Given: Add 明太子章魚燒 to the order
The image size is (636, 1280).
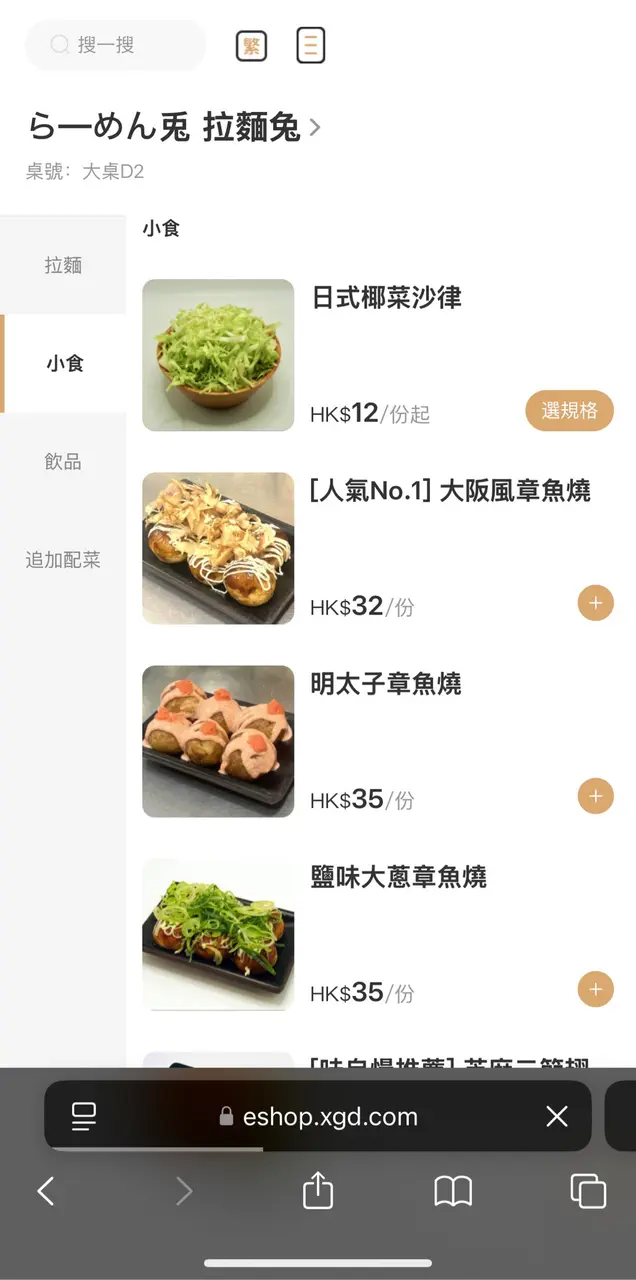Looking at the screenshot, I should click(596, 796).
